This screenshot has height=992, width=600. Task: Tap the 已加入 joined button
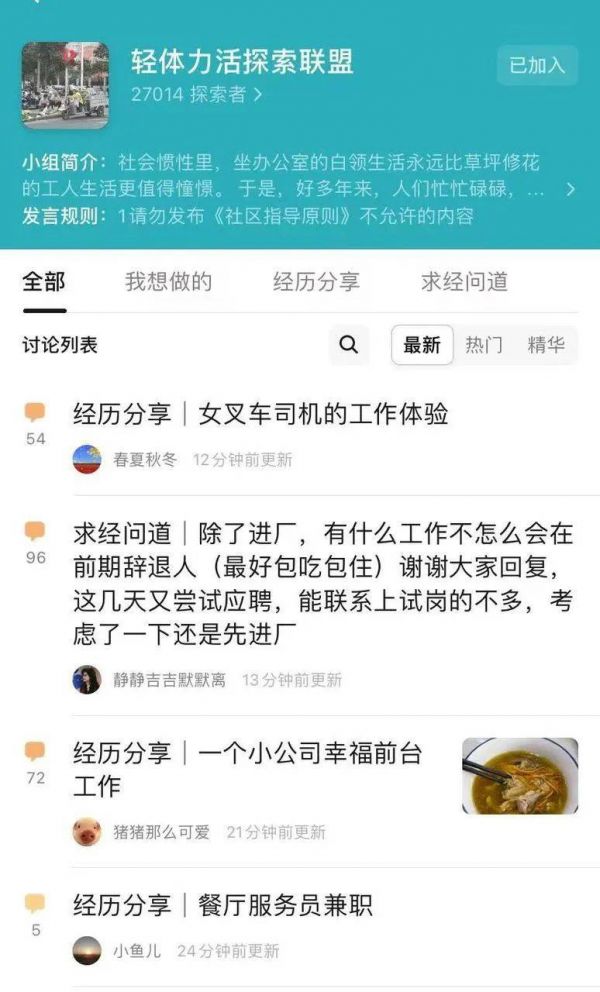pos(537,65)
